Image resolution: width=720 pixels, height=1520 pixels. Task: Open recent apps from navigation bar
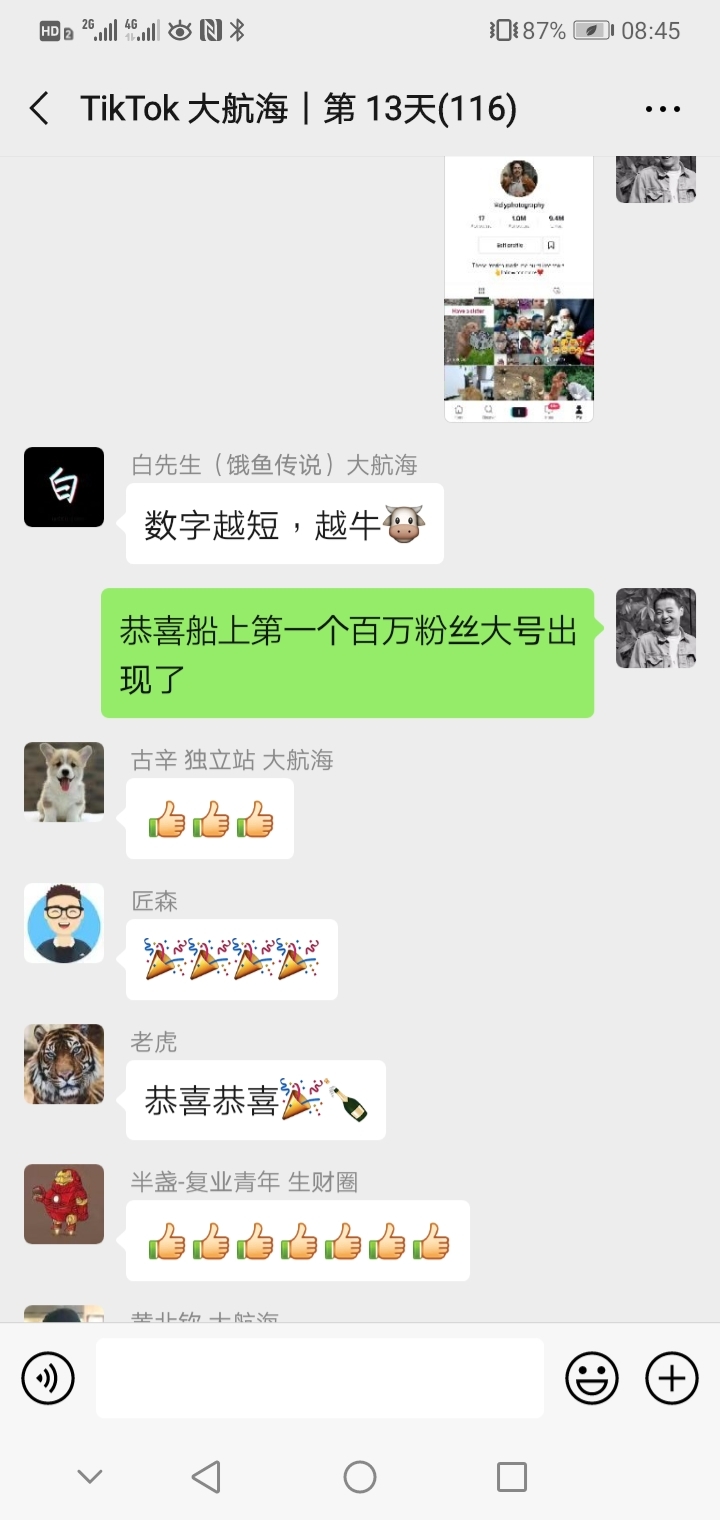click(x=511, y=1476)
